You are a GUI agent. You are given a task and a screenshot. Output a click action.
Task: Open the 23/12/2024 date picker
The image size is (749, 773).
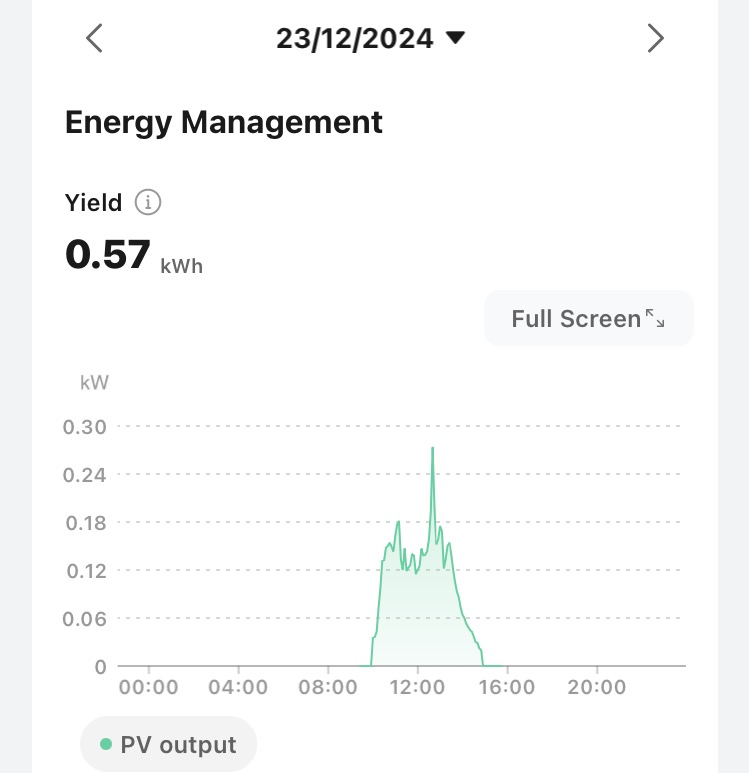371,39
